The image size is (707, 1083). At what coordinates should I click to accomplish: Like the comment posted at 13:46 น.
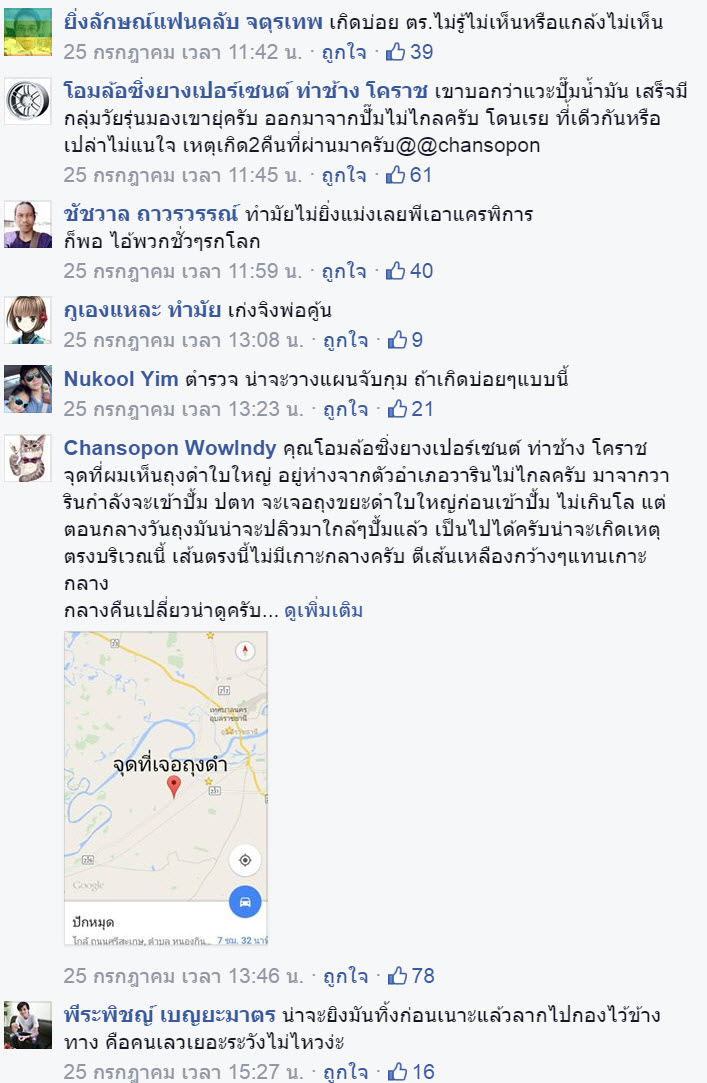(x=344, y=975)
